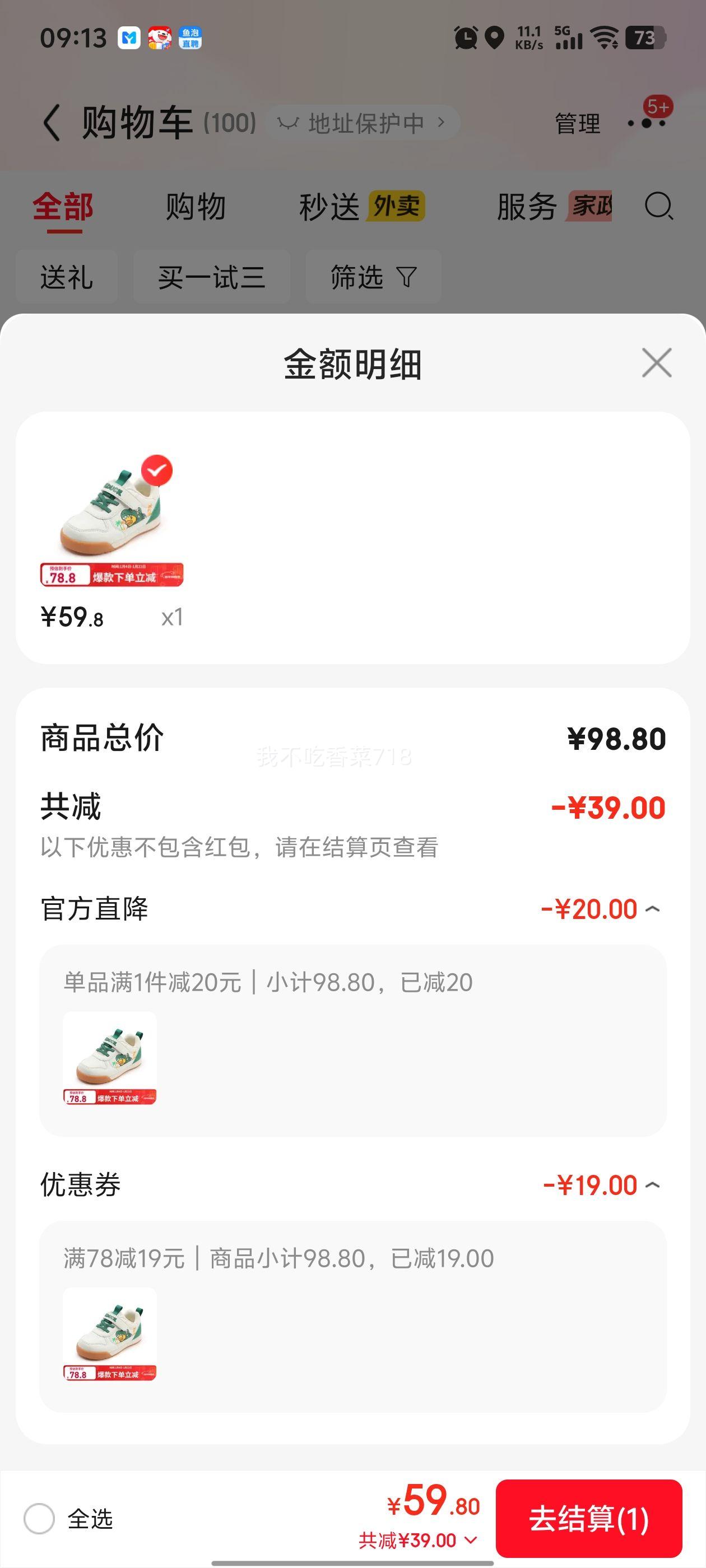Deselect the sneaker product checkmark
The width and height of the screenshot is (706, 1568).
click(158, 469)
